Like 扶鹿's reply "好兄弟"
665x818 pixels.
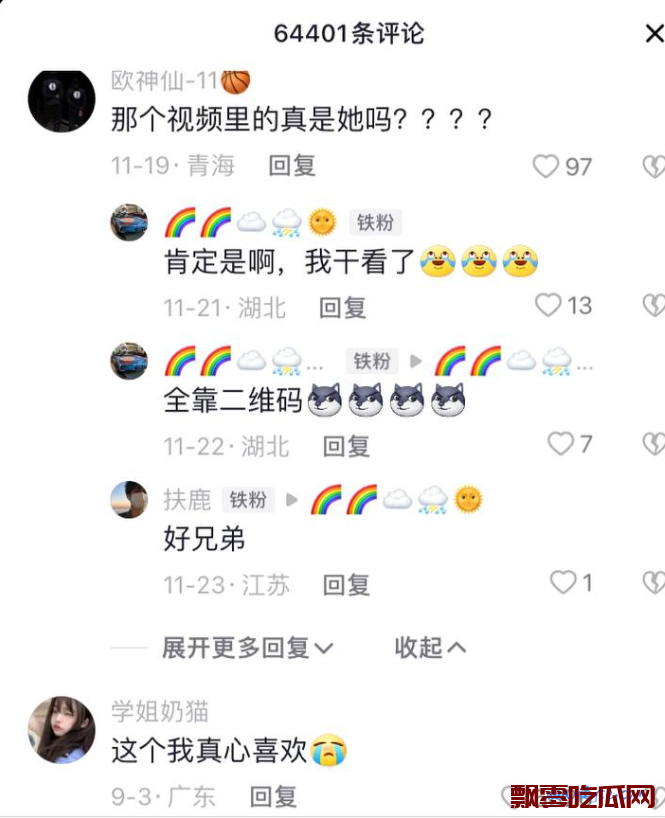564,582
